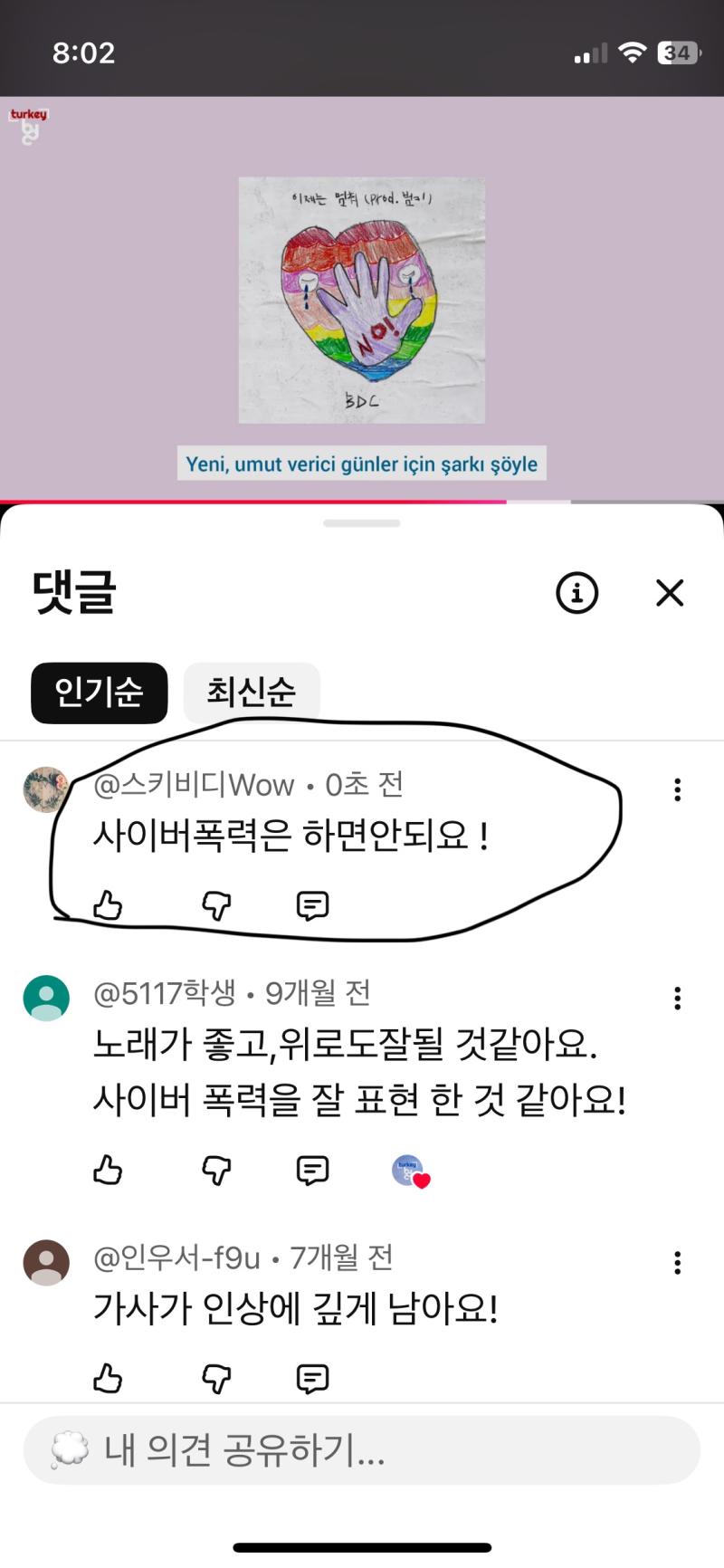The height and width of the screenshot is (1568, 724).
Task: Reply to @스키비디Wow's comment
Action: [312, 905]
